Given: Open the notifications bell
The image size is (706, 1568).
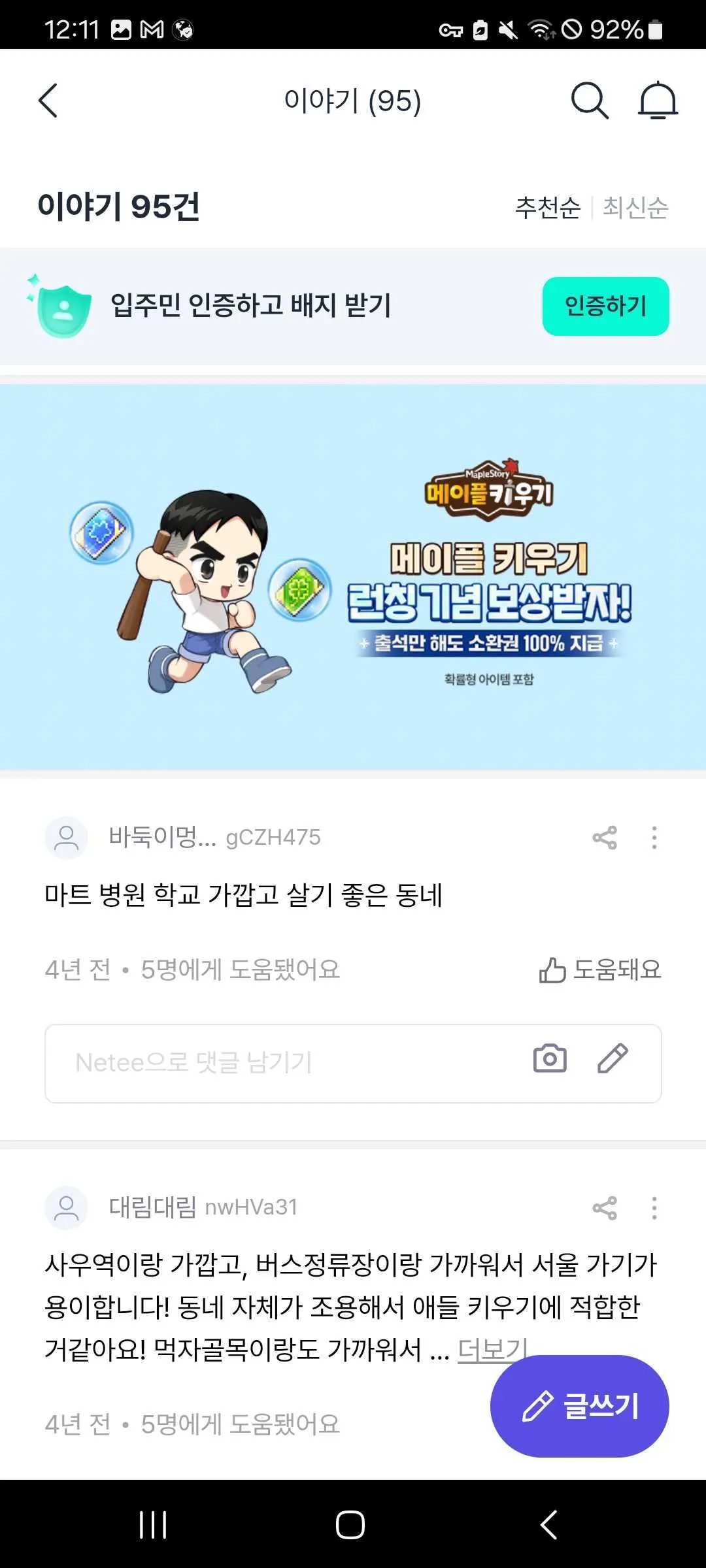Looking at the screenshot, I should [x=657, y=101].
